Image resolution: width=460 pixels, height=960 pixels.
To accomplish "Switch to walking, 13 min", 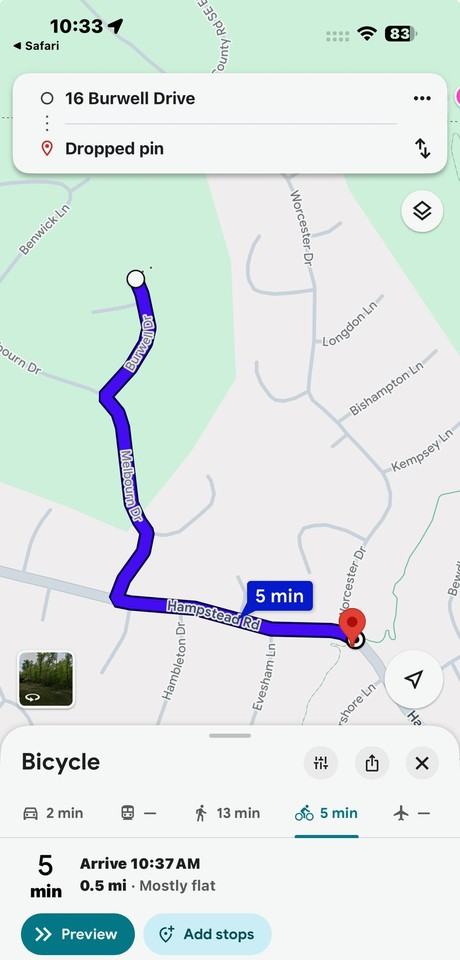I will pyautogui.click(x=227, y=813).
